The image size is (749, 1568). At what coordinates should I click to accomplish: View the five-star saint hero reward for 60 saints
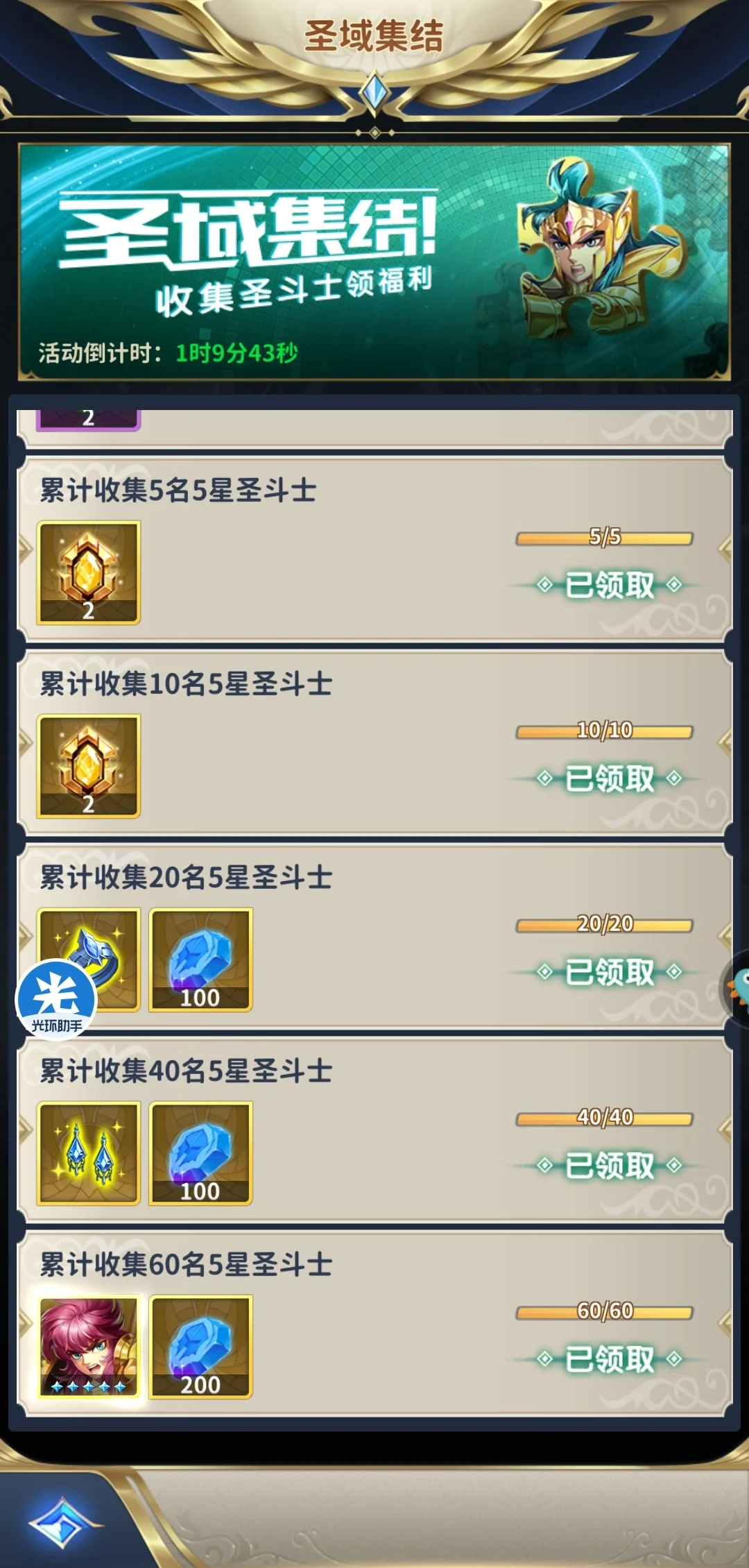click(x=89, y=1347)
